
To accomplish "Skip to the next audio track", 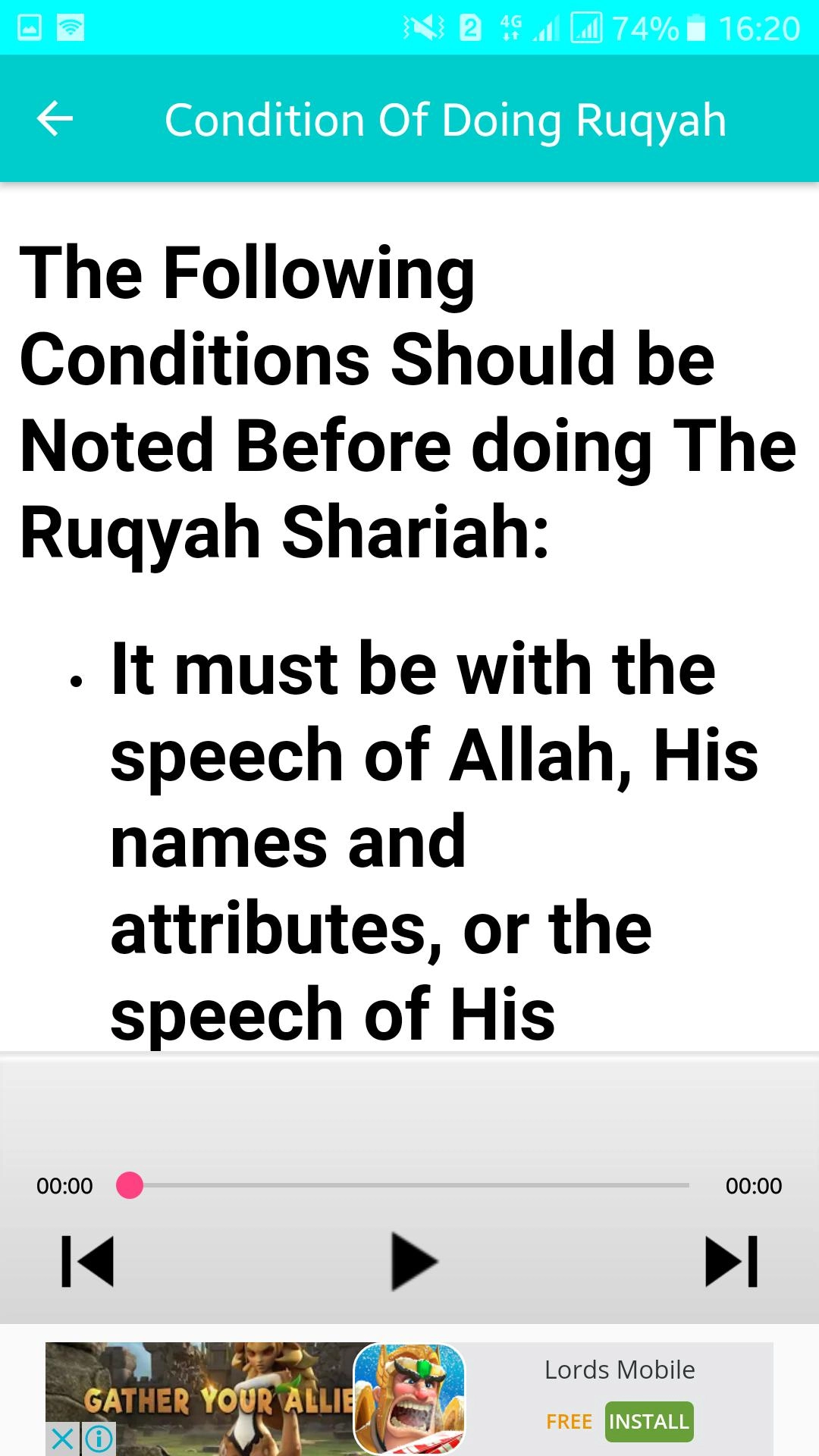I will [731, 1262].
